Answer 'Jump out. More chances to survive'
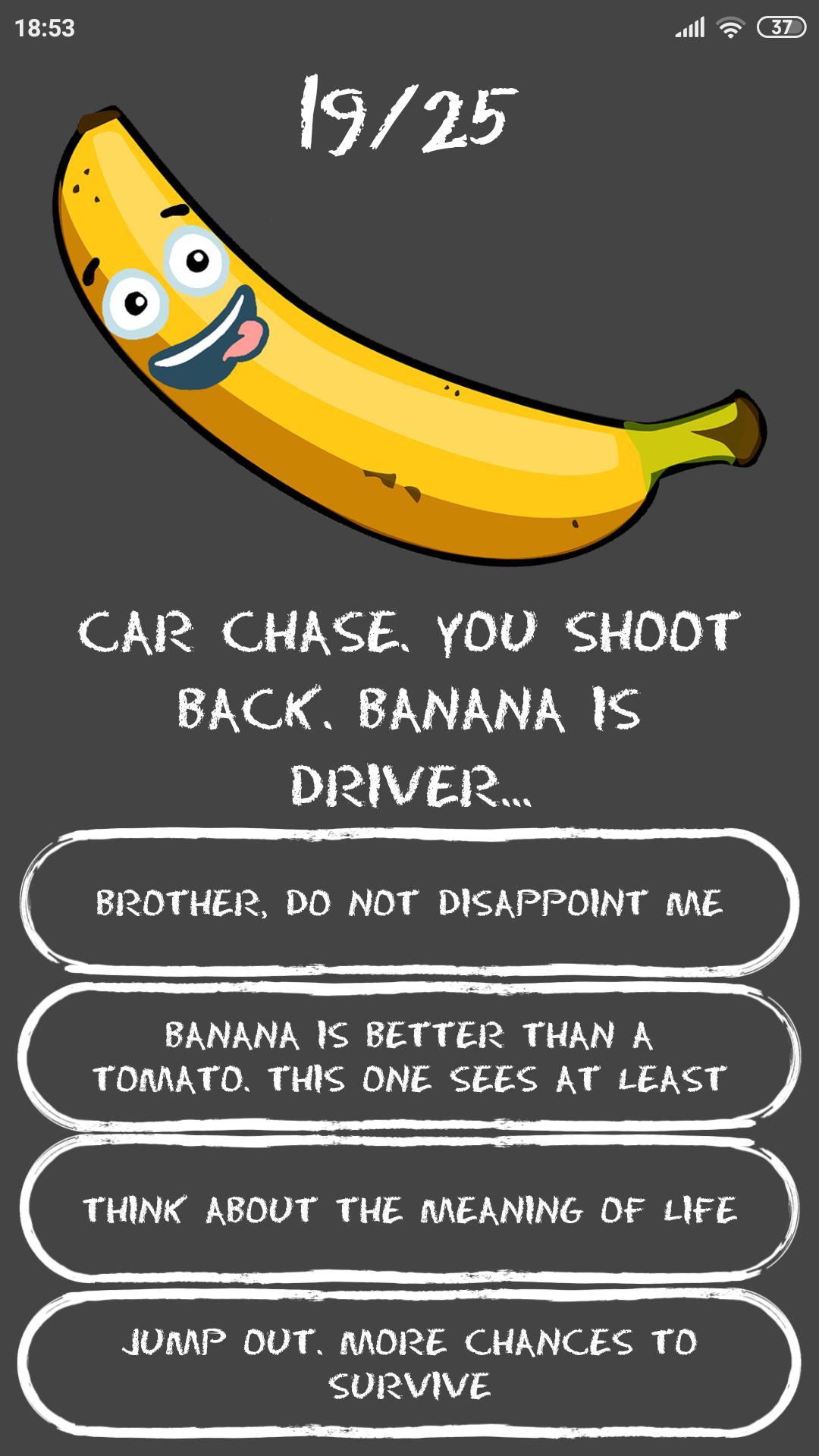Screen dimensions: 819x1456 coord(409,1363)
